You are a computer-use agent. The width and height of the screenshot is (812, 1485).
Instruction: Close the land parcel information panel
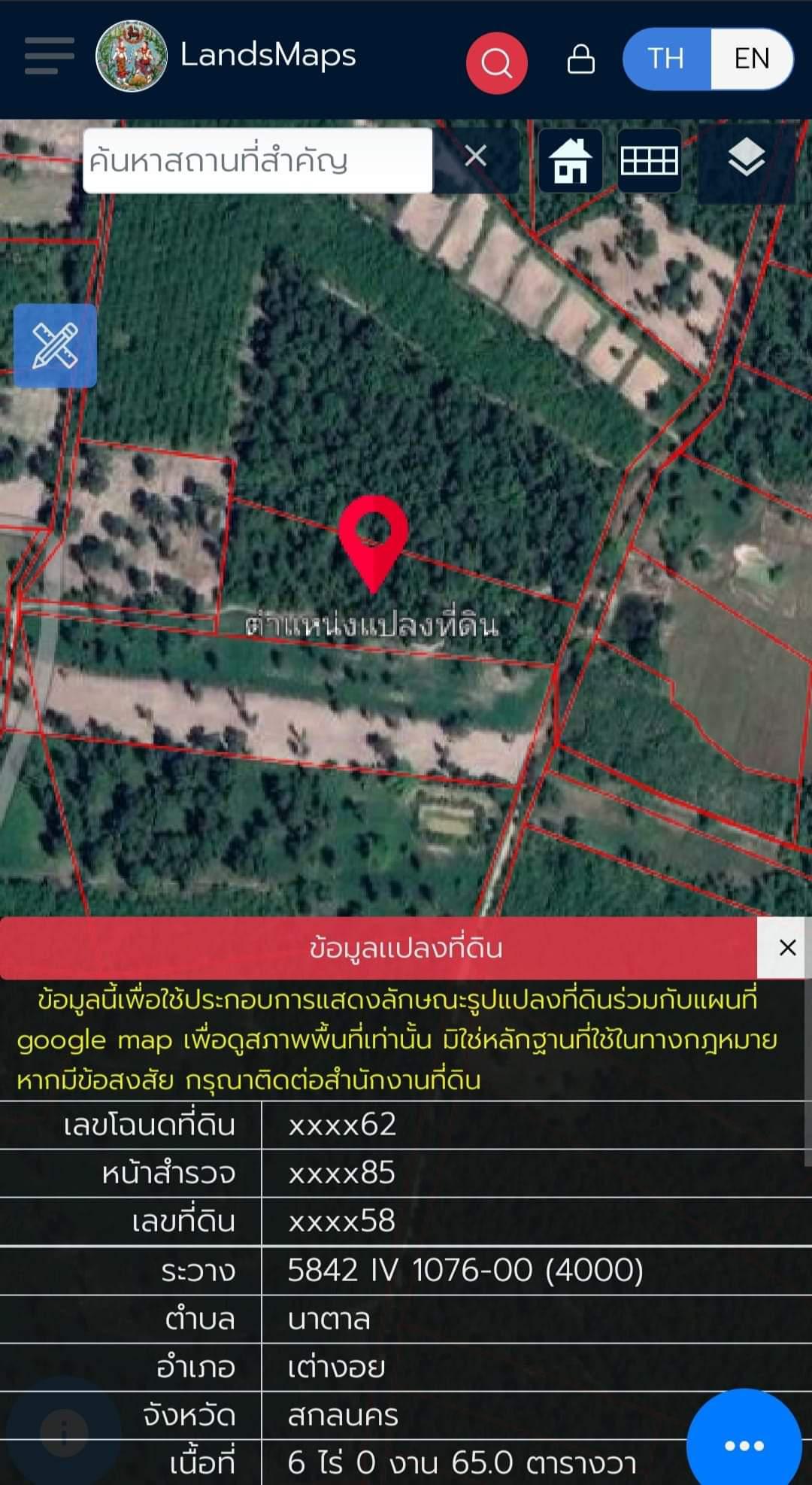coord(787,948)
